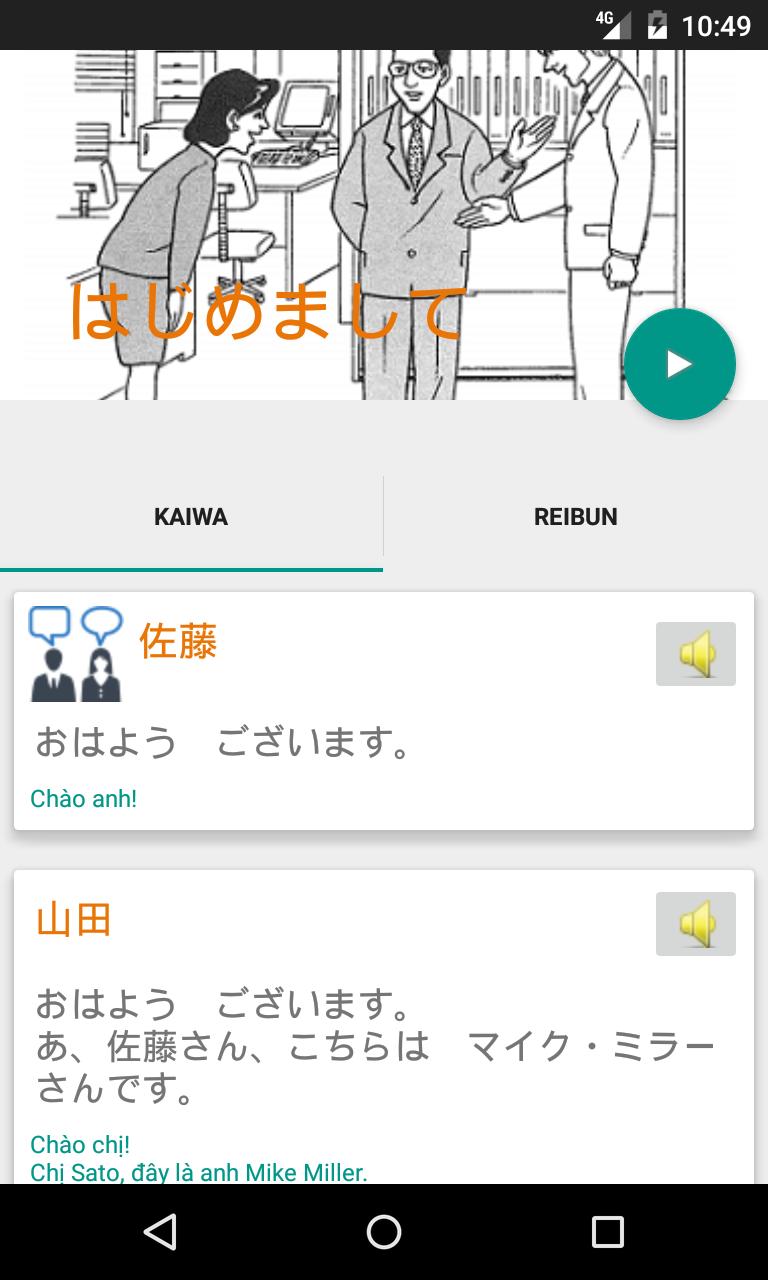Select the KAIWA tab
Image resolution: width=768 pixels, height=1280 pixels.
point(191,517)
